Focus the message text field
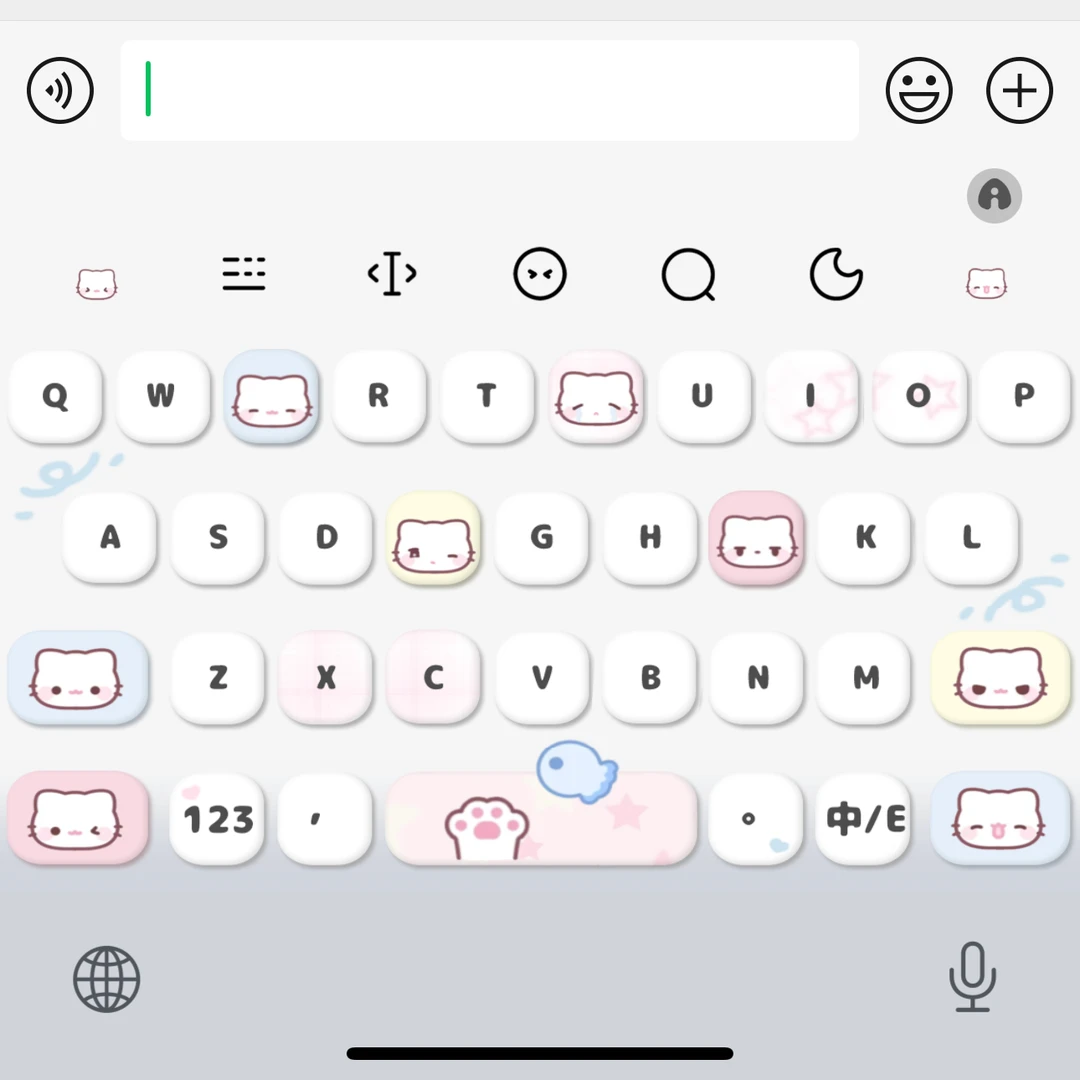The height and width of the screenshot is (1080, 1080). point(490,90)
